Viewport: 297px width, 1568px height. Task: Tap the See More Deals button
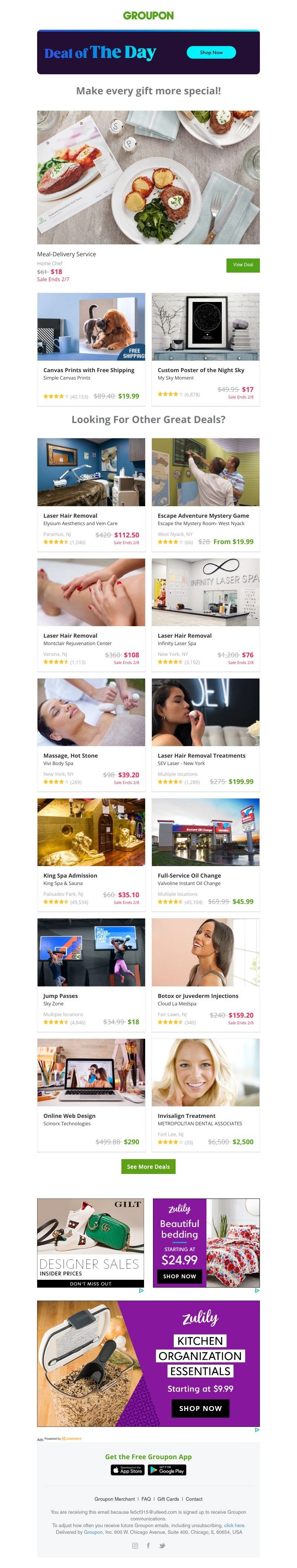tap(148, 1166)
